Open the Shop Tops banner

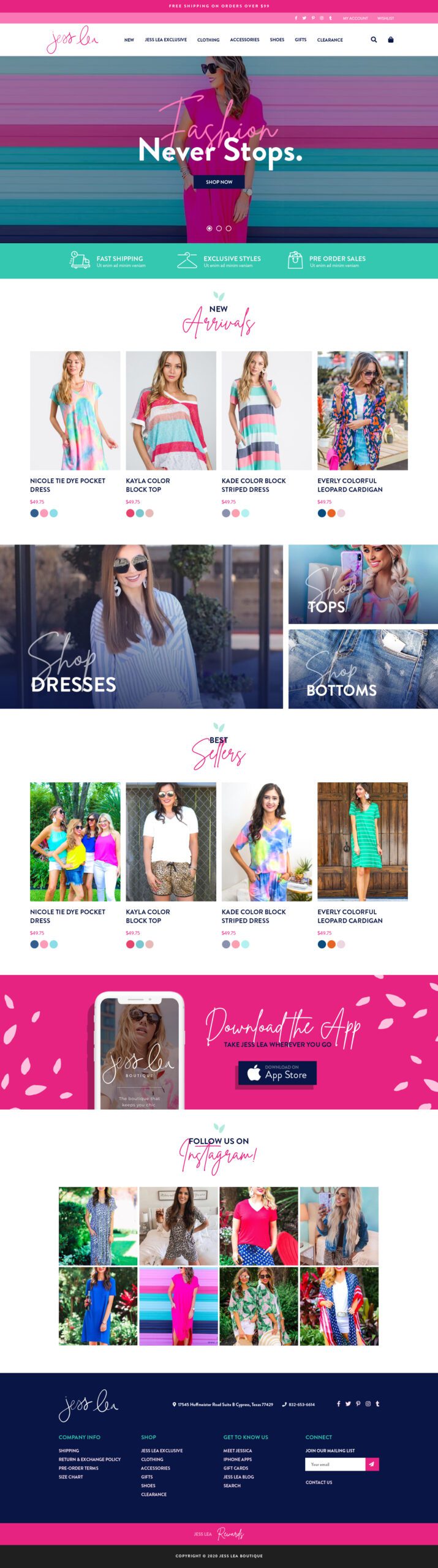coord(363,584)
